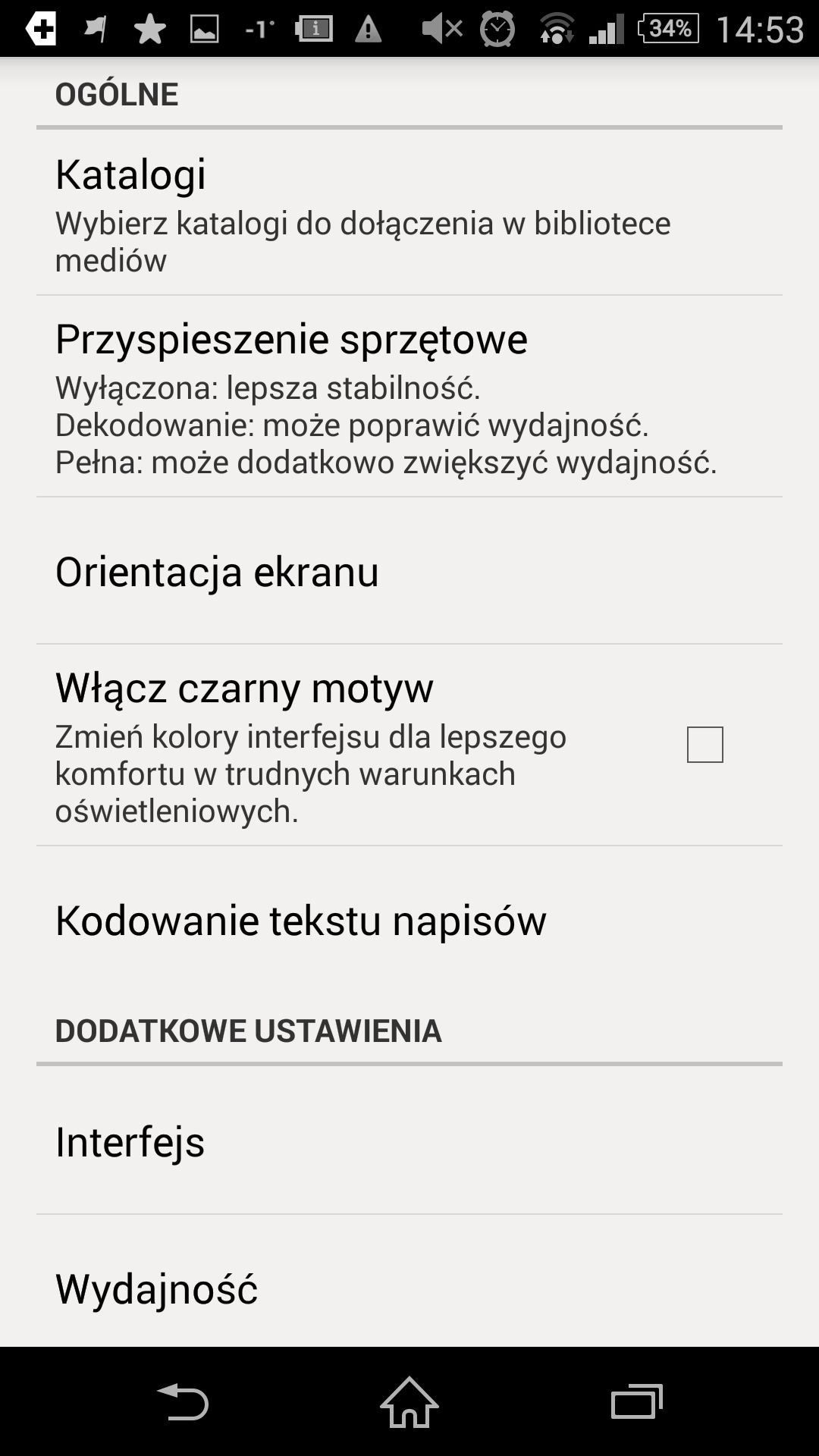Screen dimensions: 819x1456
Task: Open the Katalogi setting
Action: click(x=409, y=213)
